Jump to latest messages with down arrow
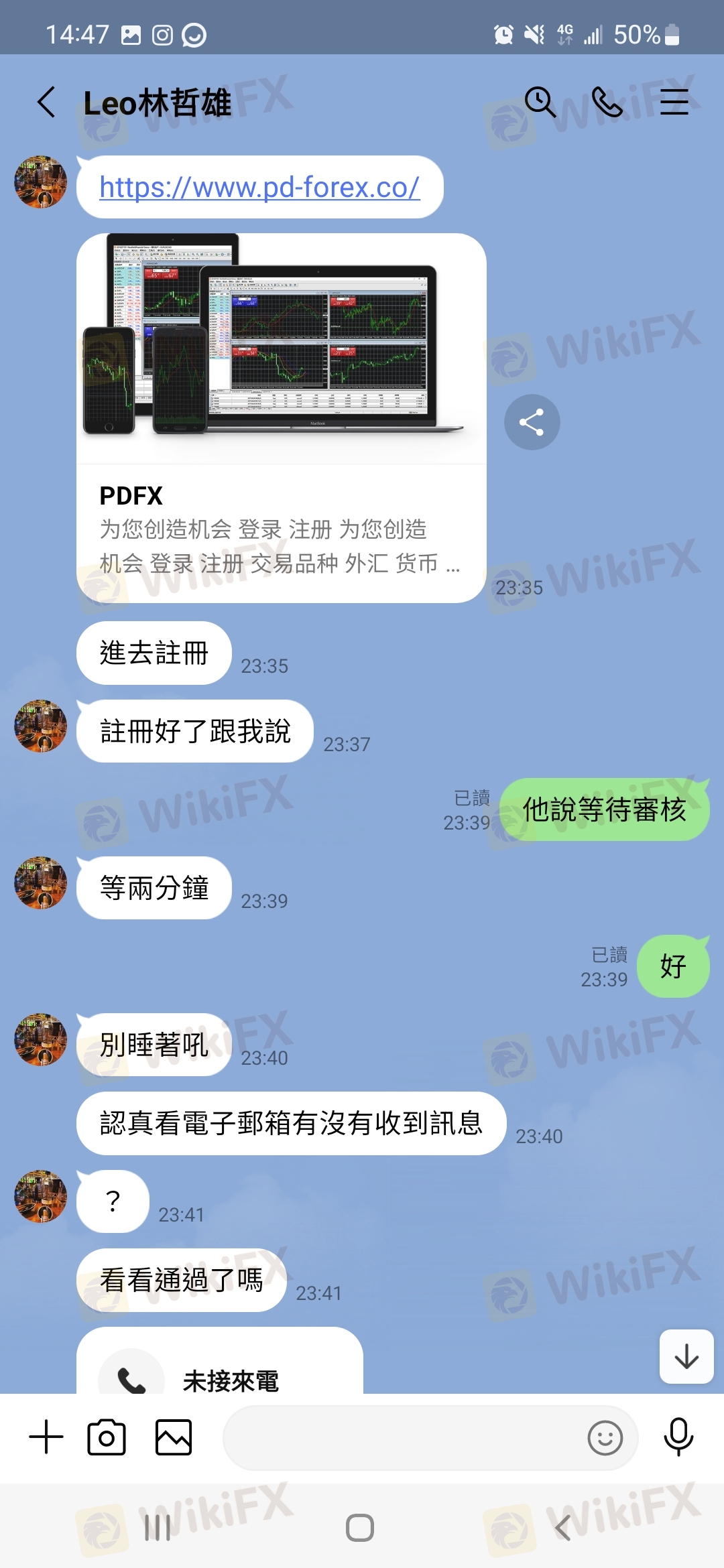This screenshot has width=724, height=1568. point(686,1356)
